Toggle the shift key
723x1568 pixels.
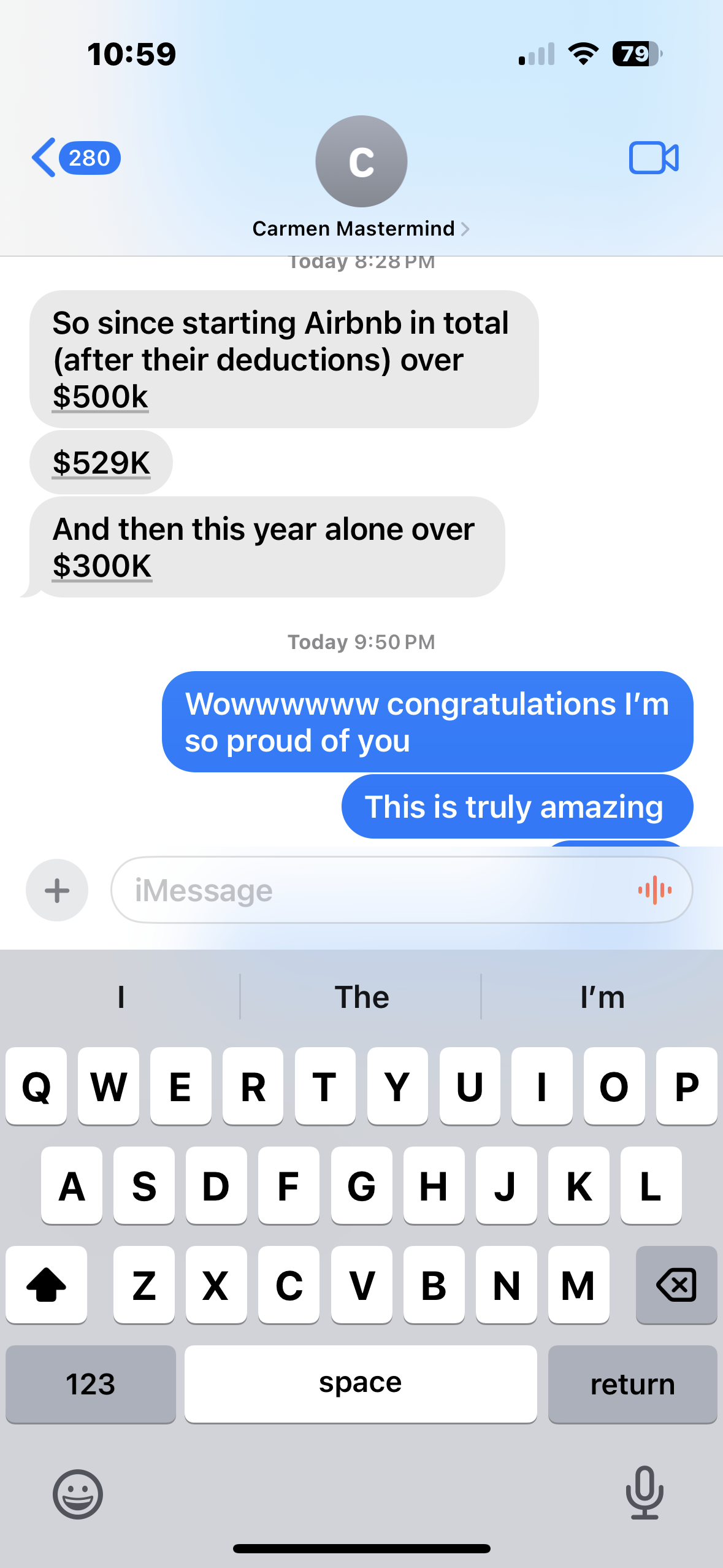point(47,1285)
